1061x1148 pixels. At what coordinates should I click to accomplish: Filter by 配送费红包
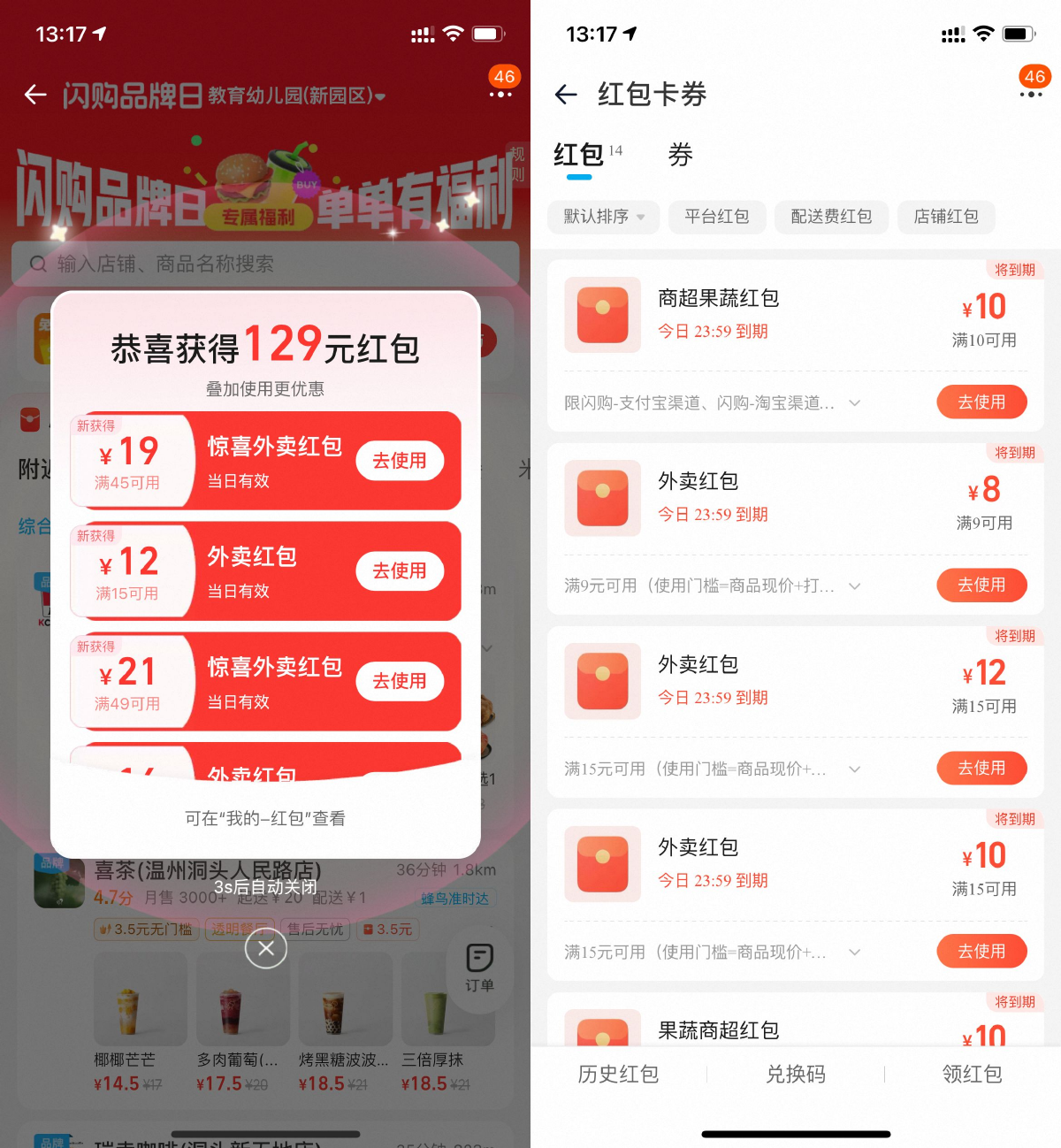(x=831, y=217)
